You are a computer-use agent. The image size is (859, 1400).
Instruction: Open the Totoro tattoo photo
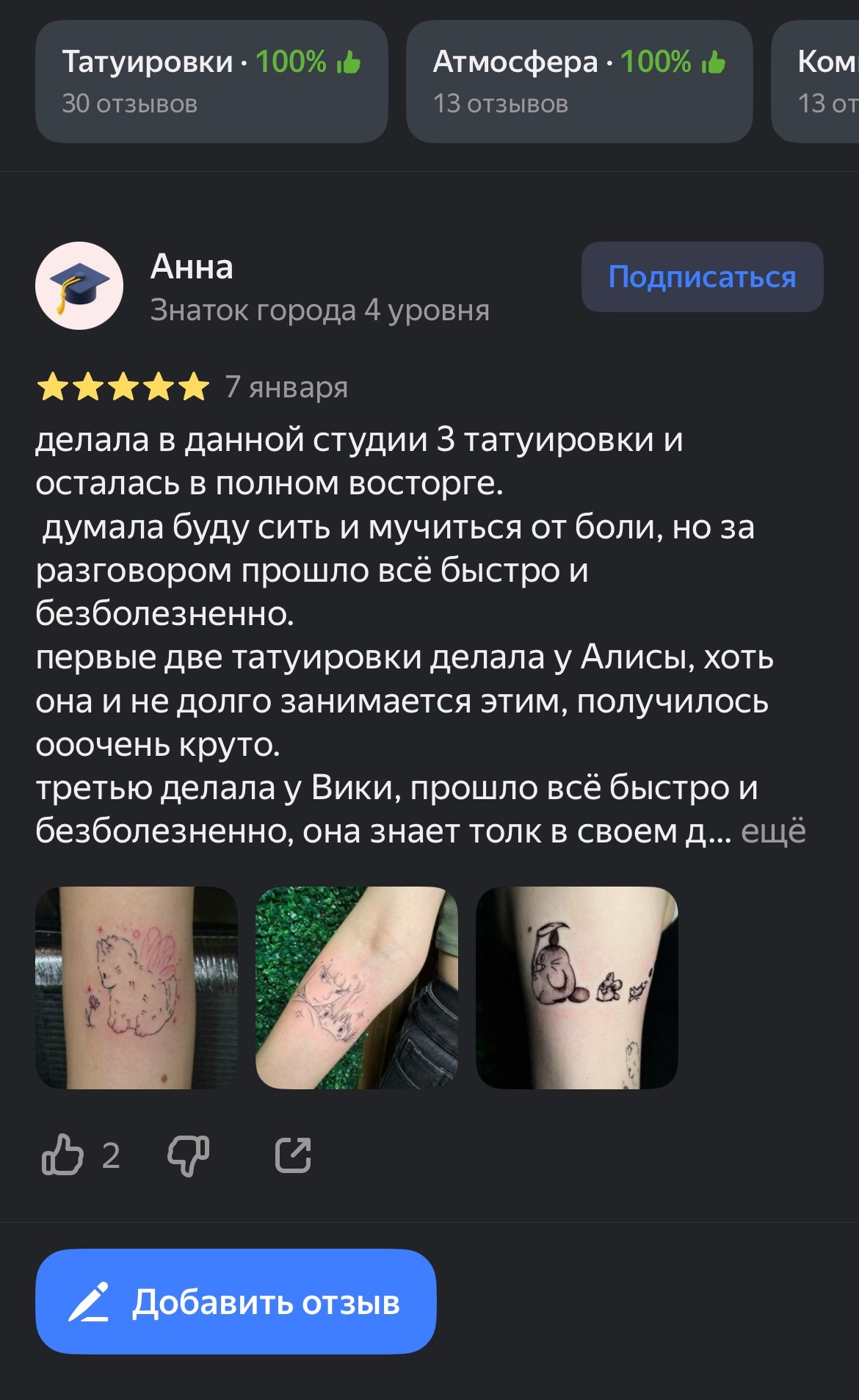tap(577, 987)
